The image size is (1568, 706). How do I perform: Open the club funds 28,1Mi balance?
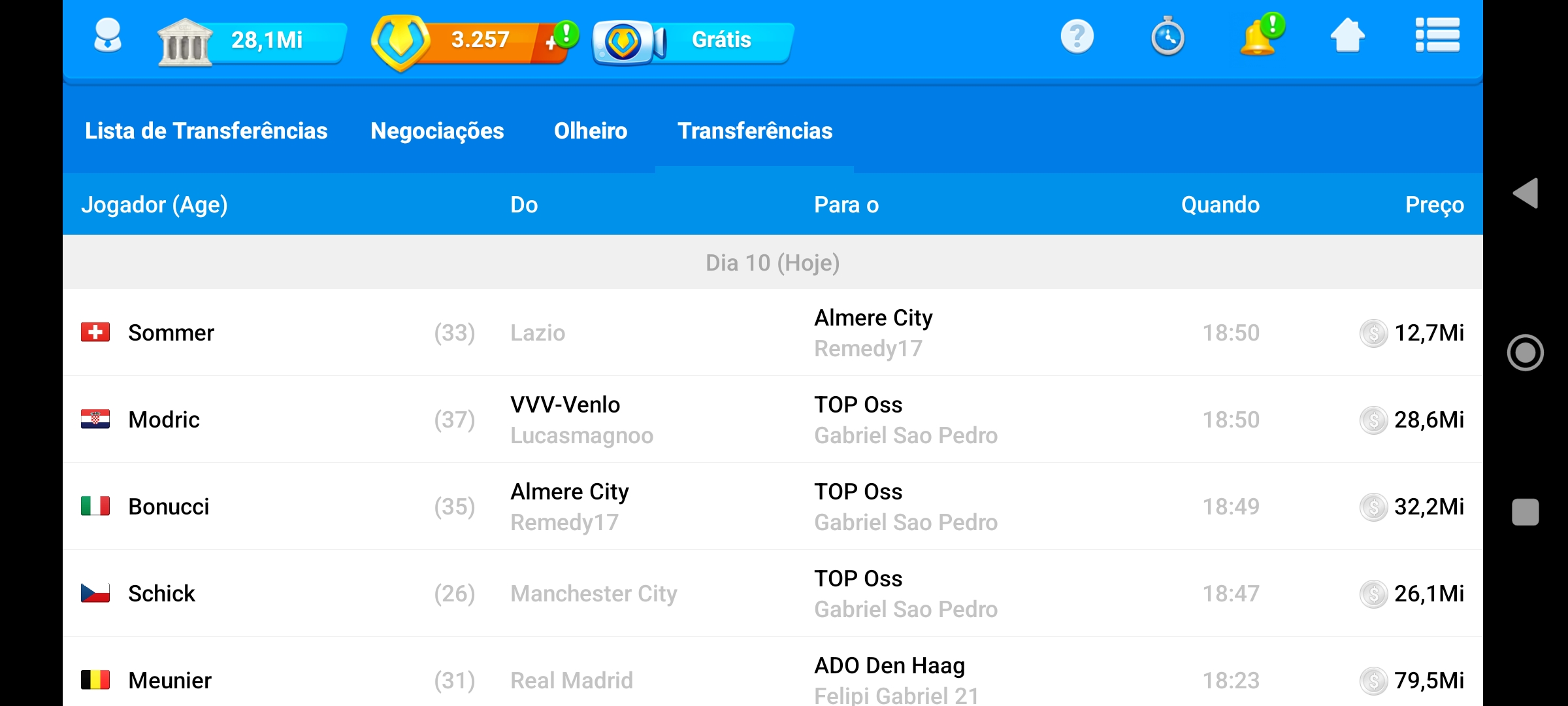(x=252, y=41)
